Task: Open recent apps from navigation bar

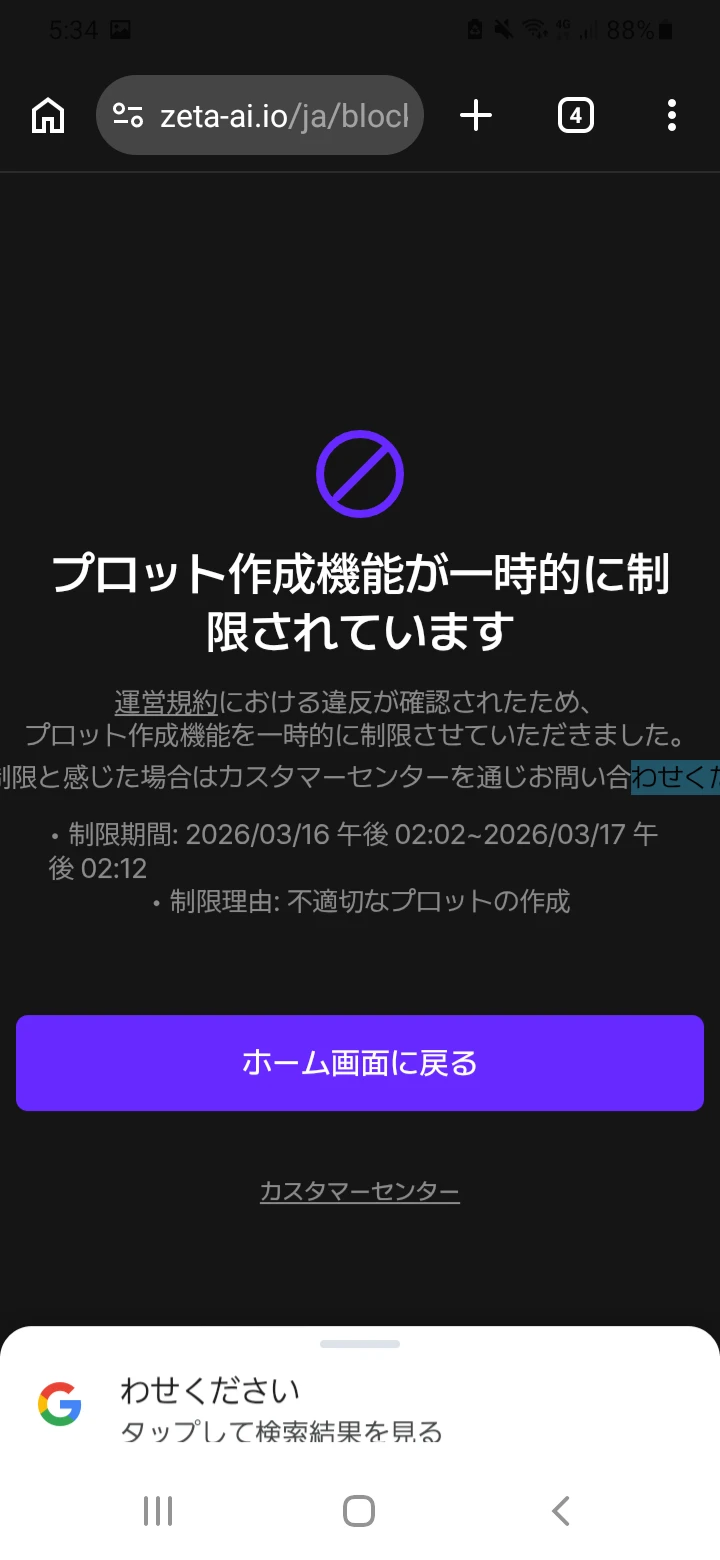Action: [x=158, y=1510]
